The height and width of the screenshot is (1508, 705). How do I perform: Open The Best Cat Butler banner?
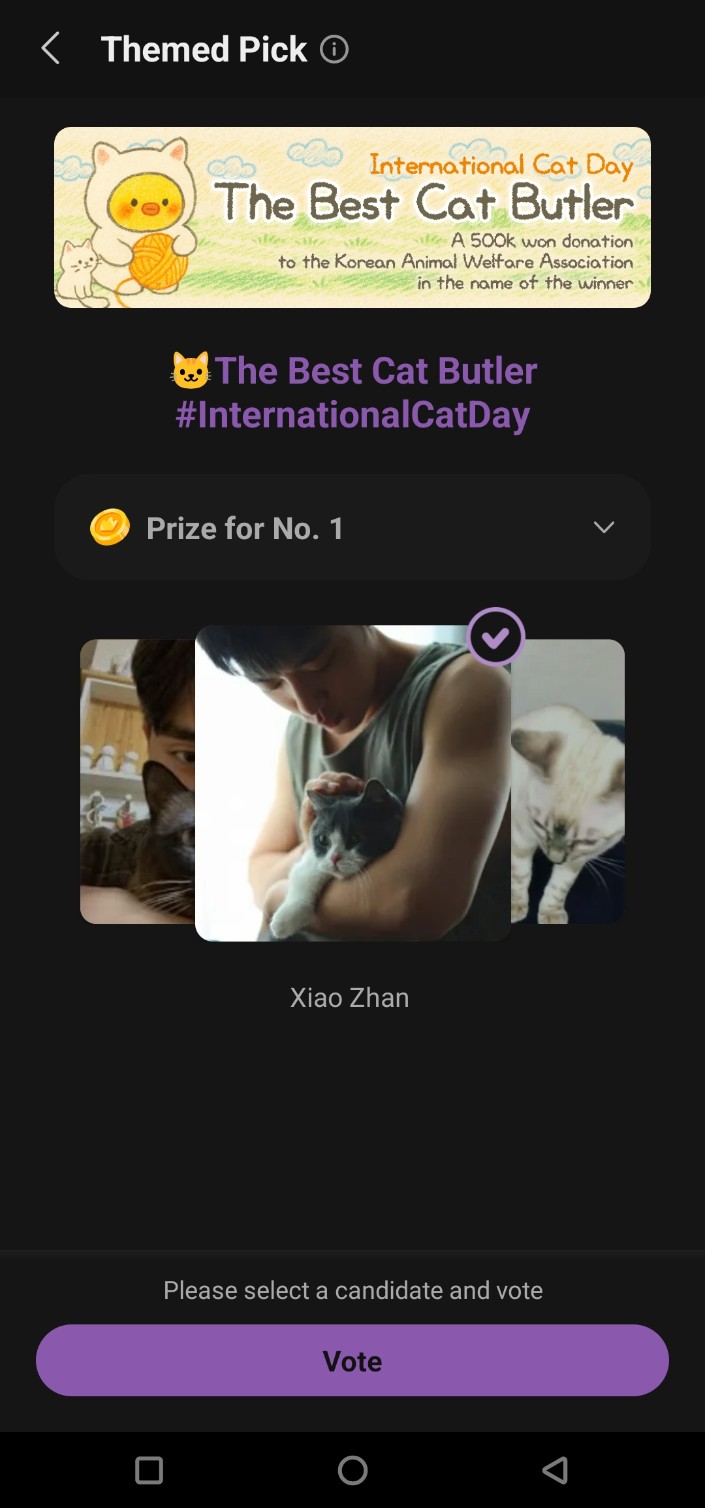point(352,217)
